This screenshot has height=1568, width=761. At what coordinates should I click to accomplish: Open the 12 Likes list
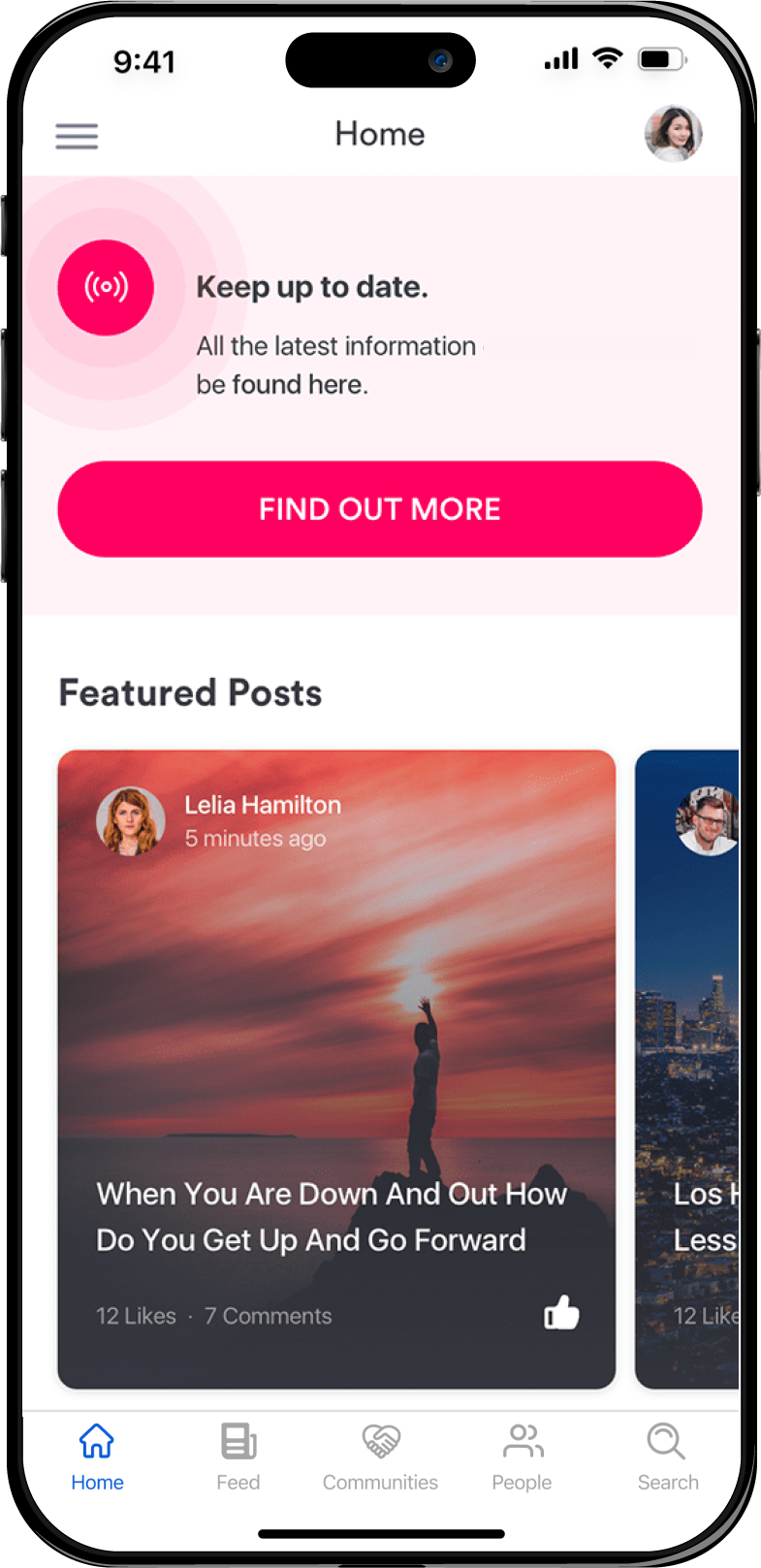135,1315
